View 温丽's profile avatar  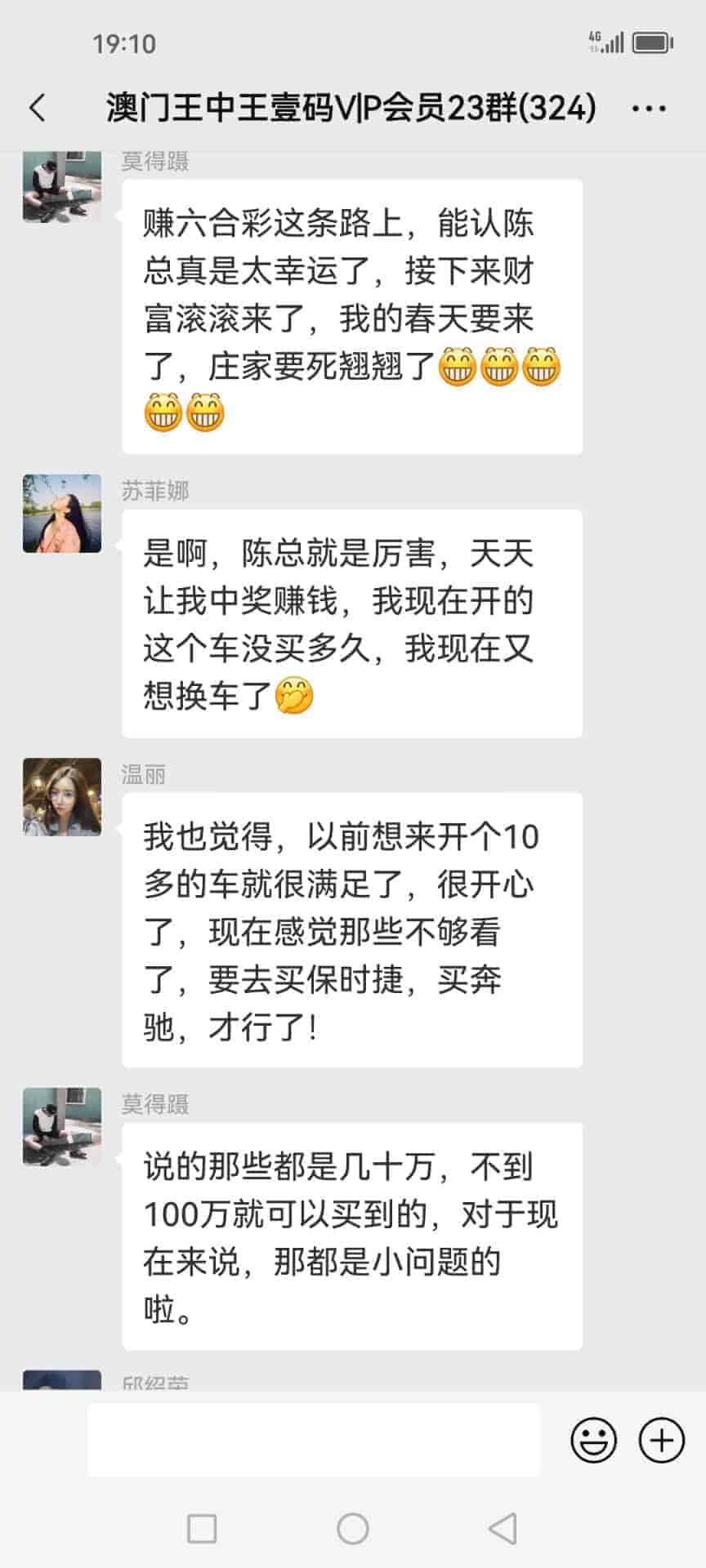62,797
